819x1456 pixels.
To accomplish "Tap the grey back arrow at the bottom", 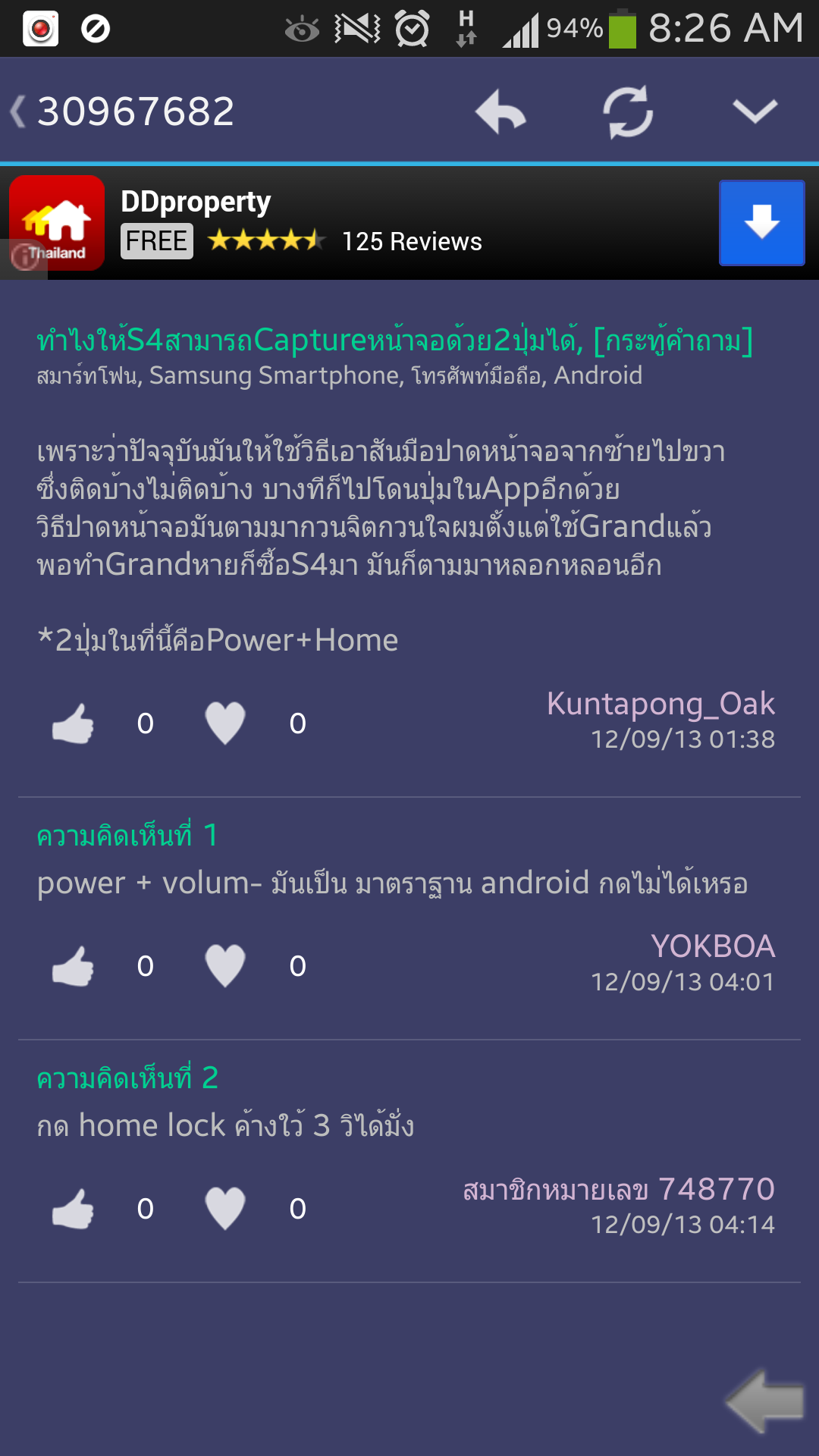I will click(764, 1401).
